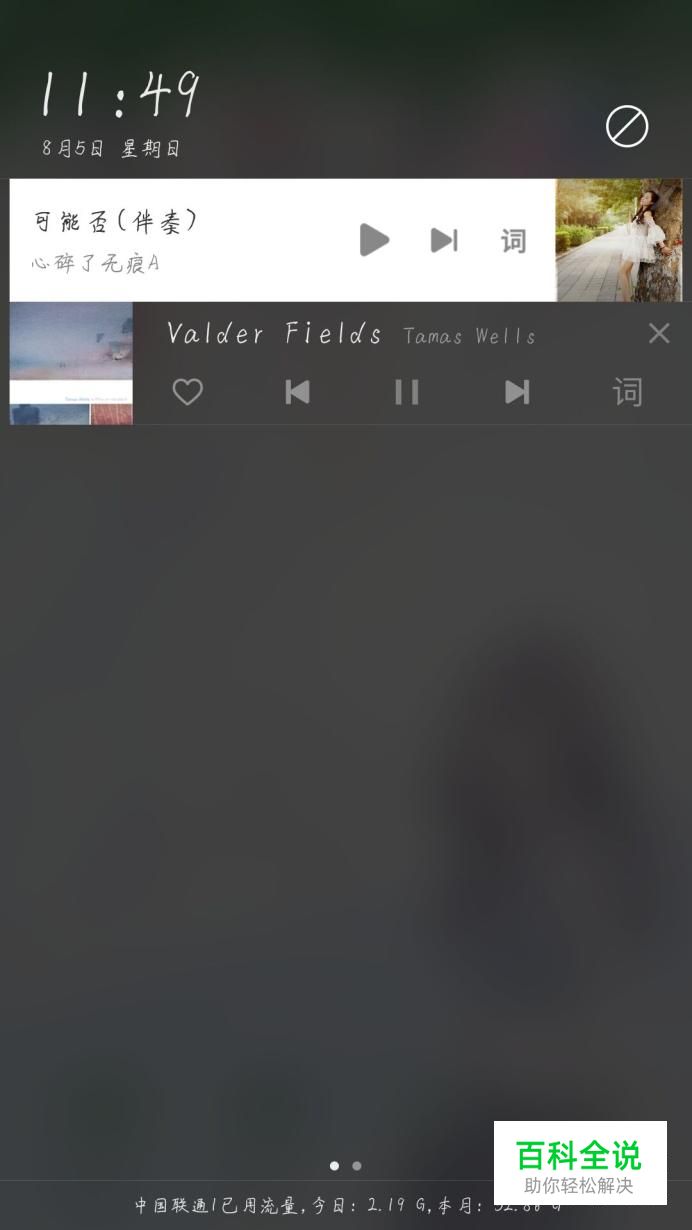Open the 可能否(伴奏) album cover photo
692x1230 pixels.
pos(619,240)
